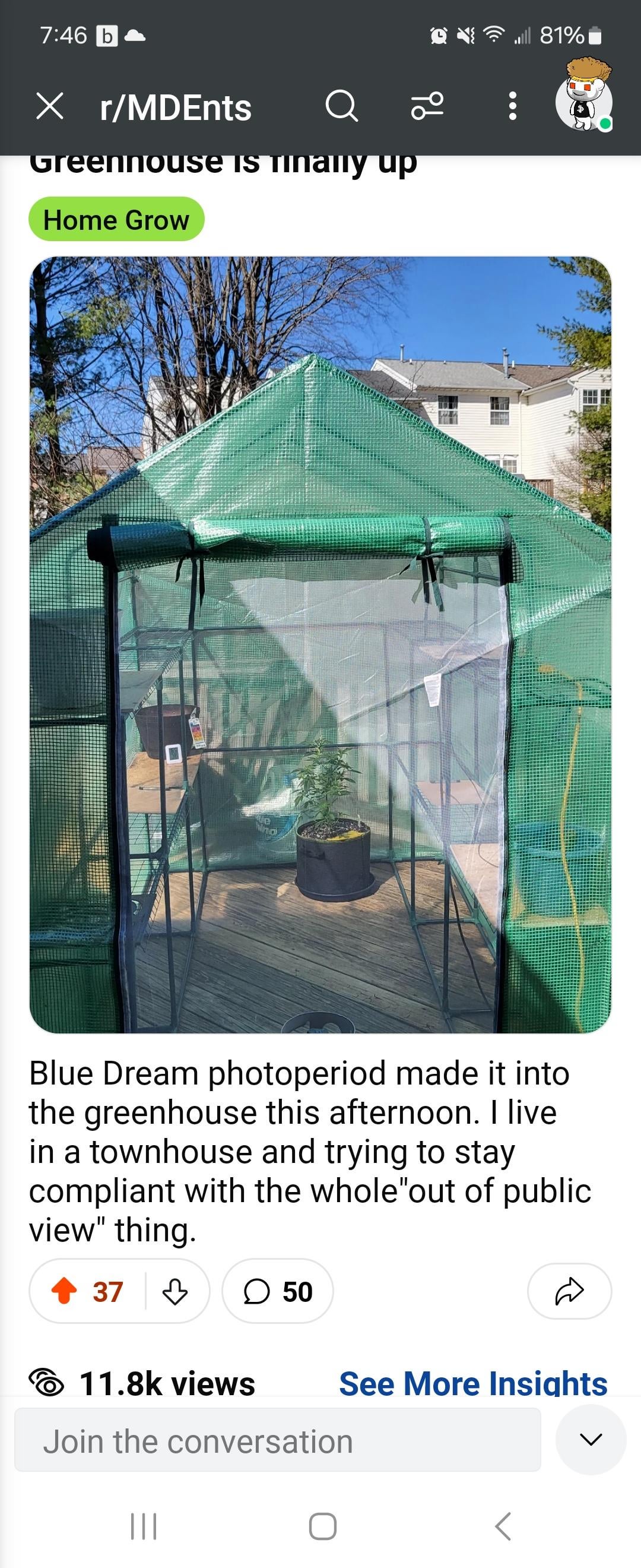
Task: Open the three-dot overflow menu
Action: point(513,106)
